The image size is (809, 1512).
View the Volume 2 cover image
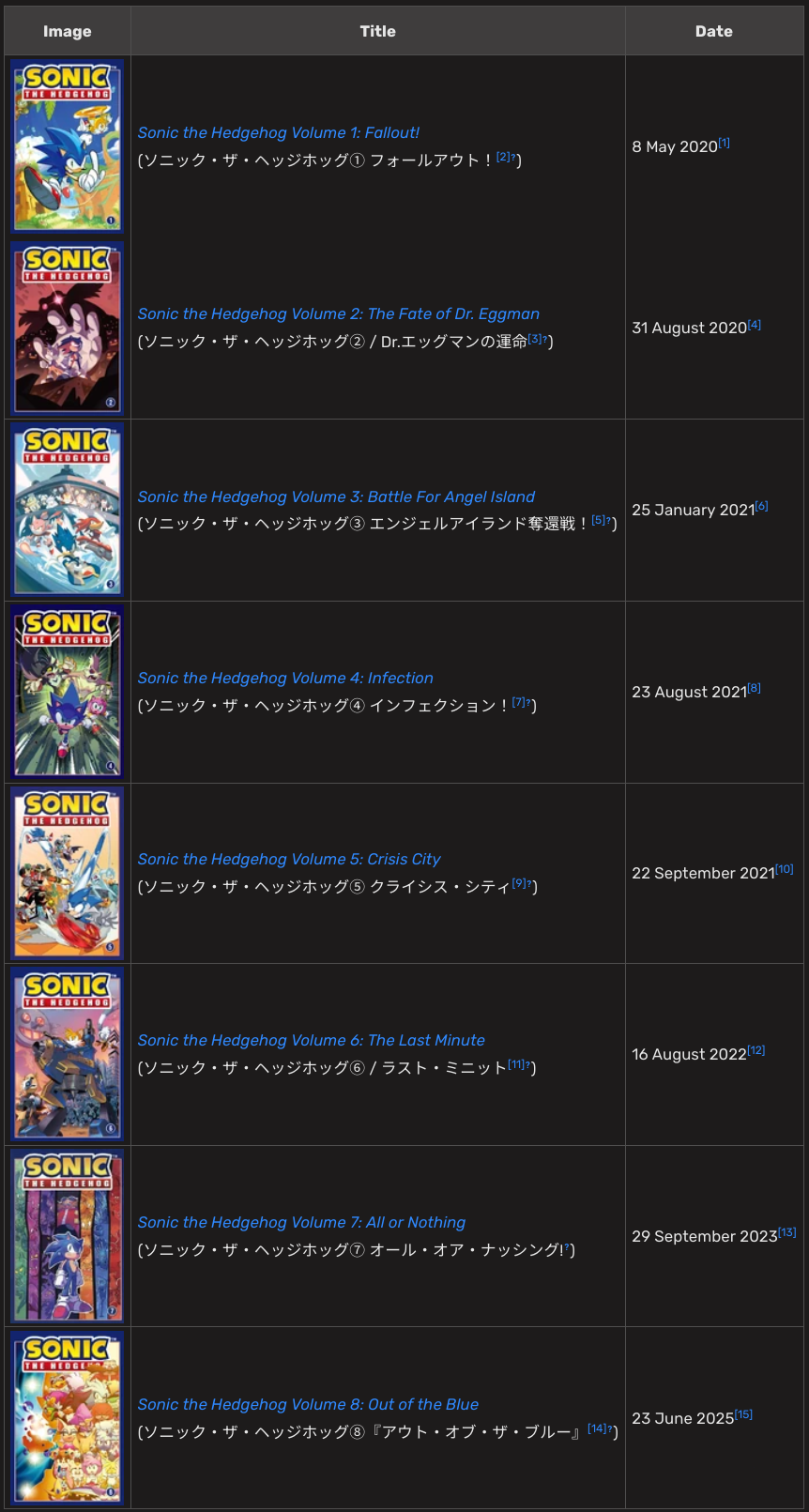tap(68, 328)
